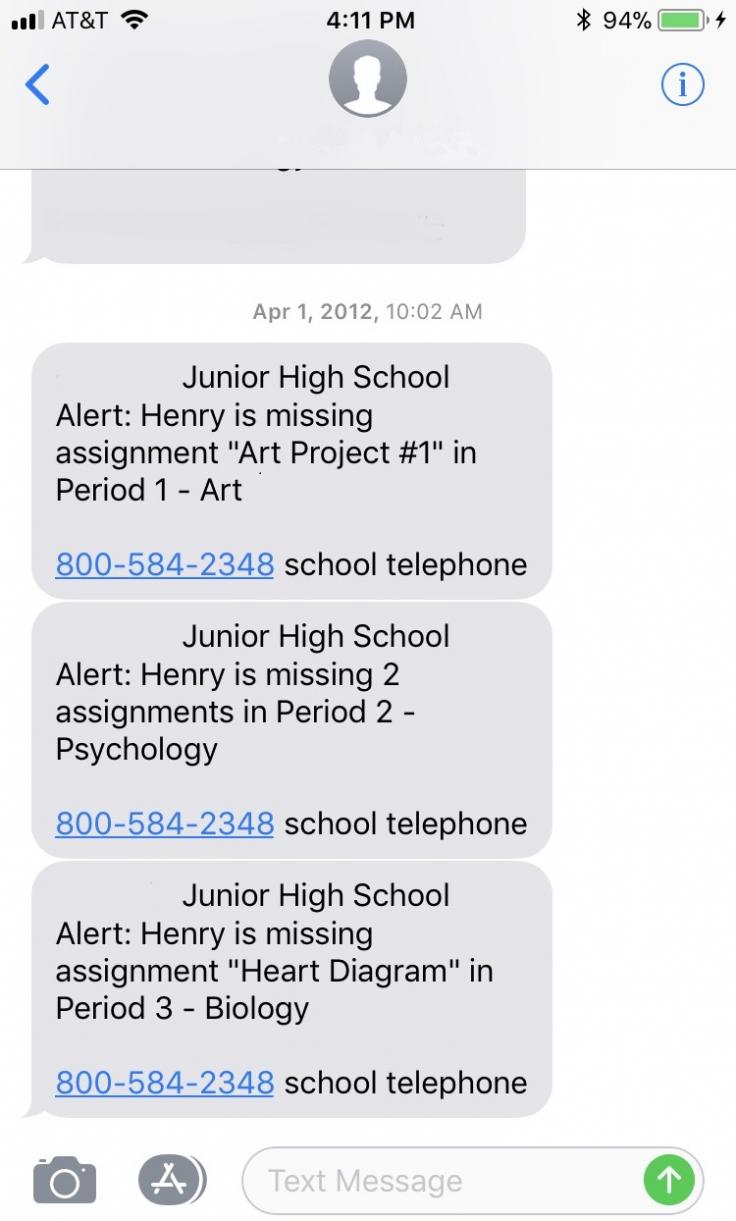736x1221 pixels.
Task: Open the contact avatar at top
Action: (x=368, y=79)
